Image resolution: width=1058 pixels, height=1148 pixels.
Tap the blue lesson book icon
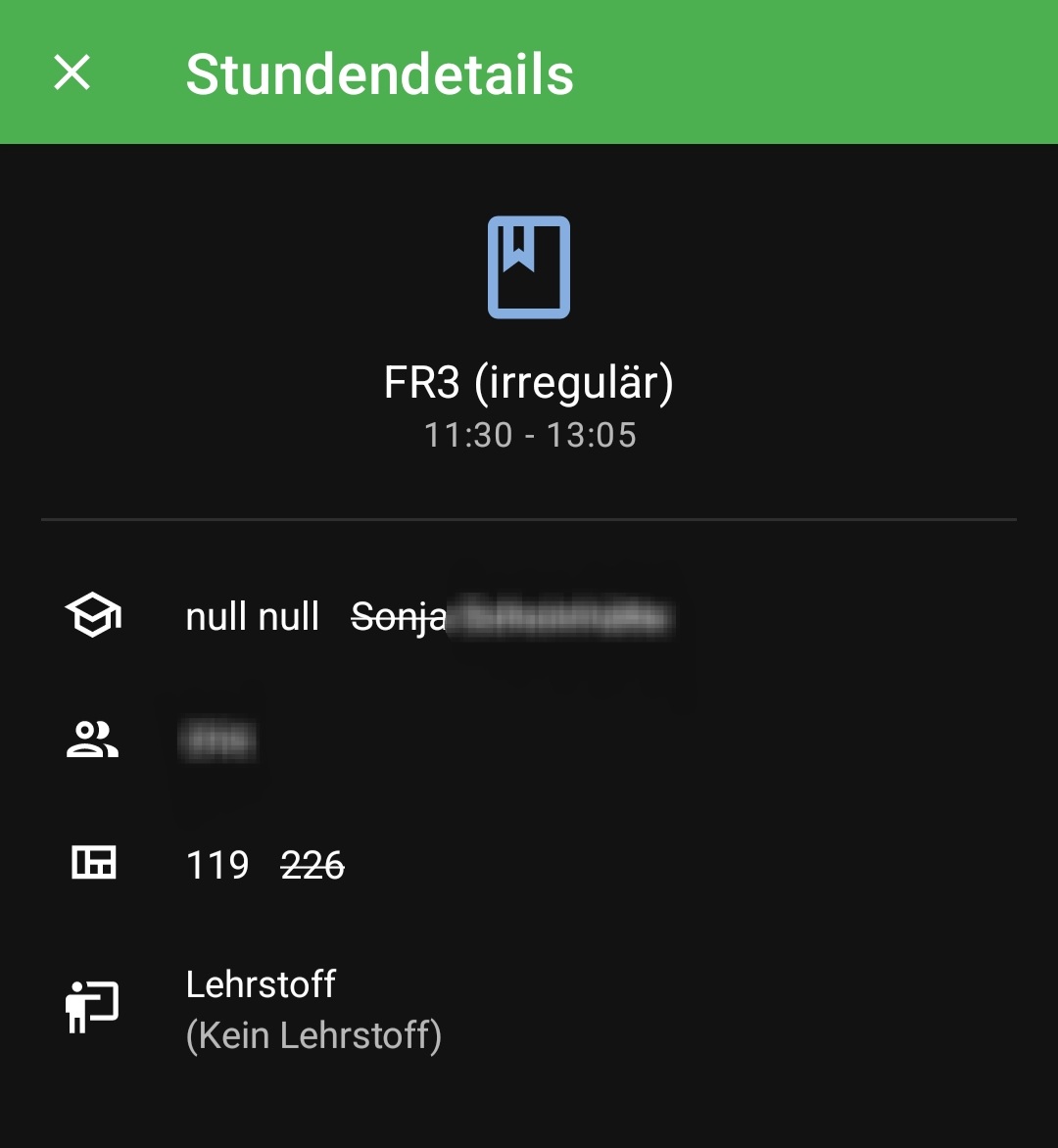[x=529, y=266]
